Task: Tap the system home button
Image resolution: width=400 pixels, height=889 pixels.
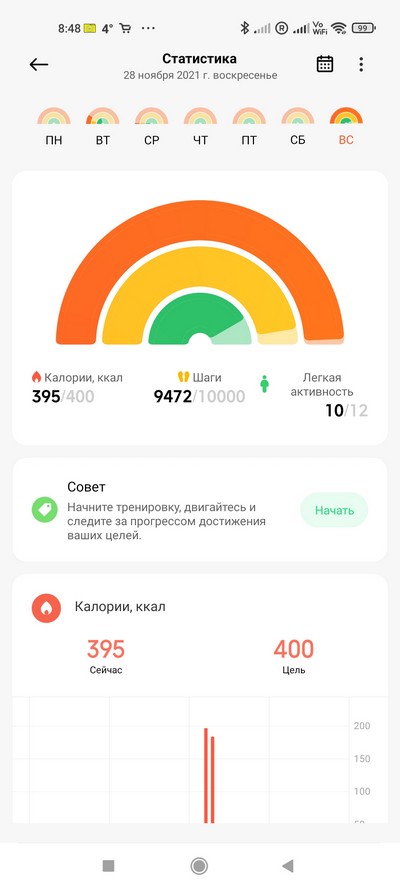Action: [x=199, y=866]
